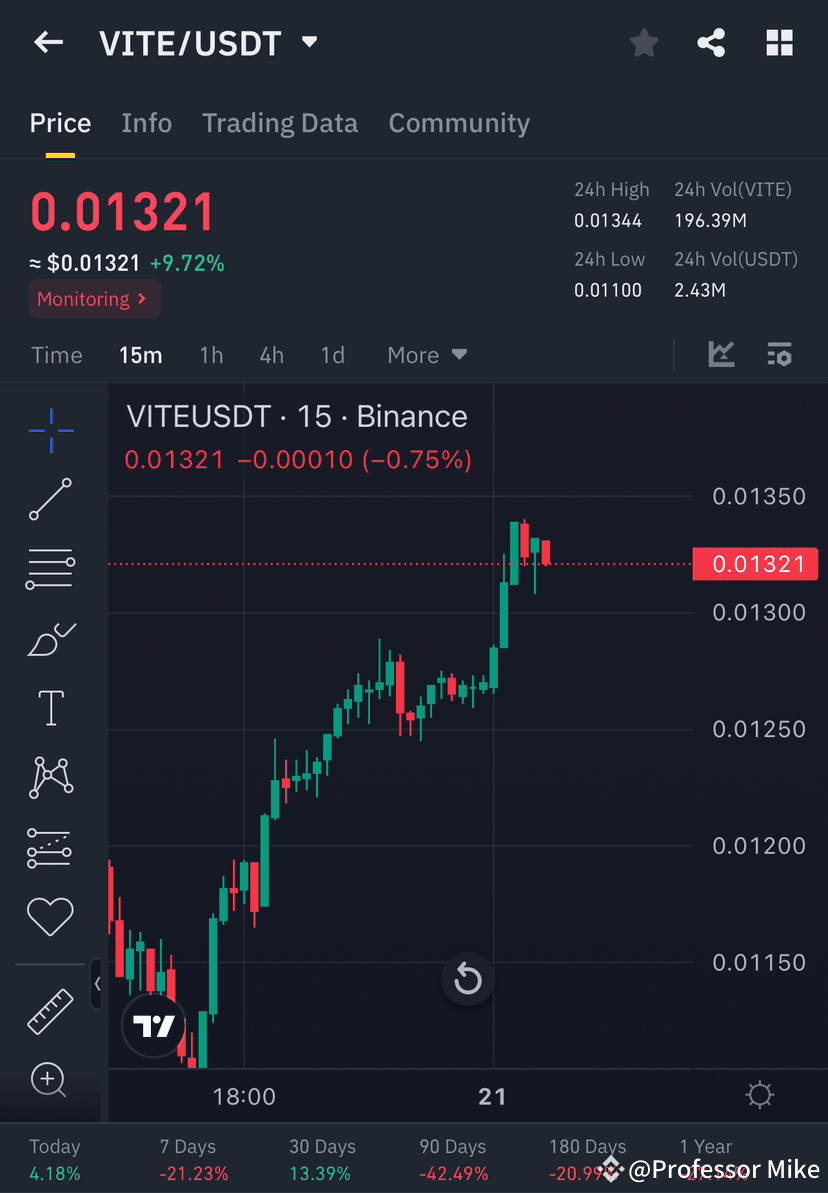Switch to the Trading Data tab
This screenshot has height=1193, width=828.
(x=280, y=122)
